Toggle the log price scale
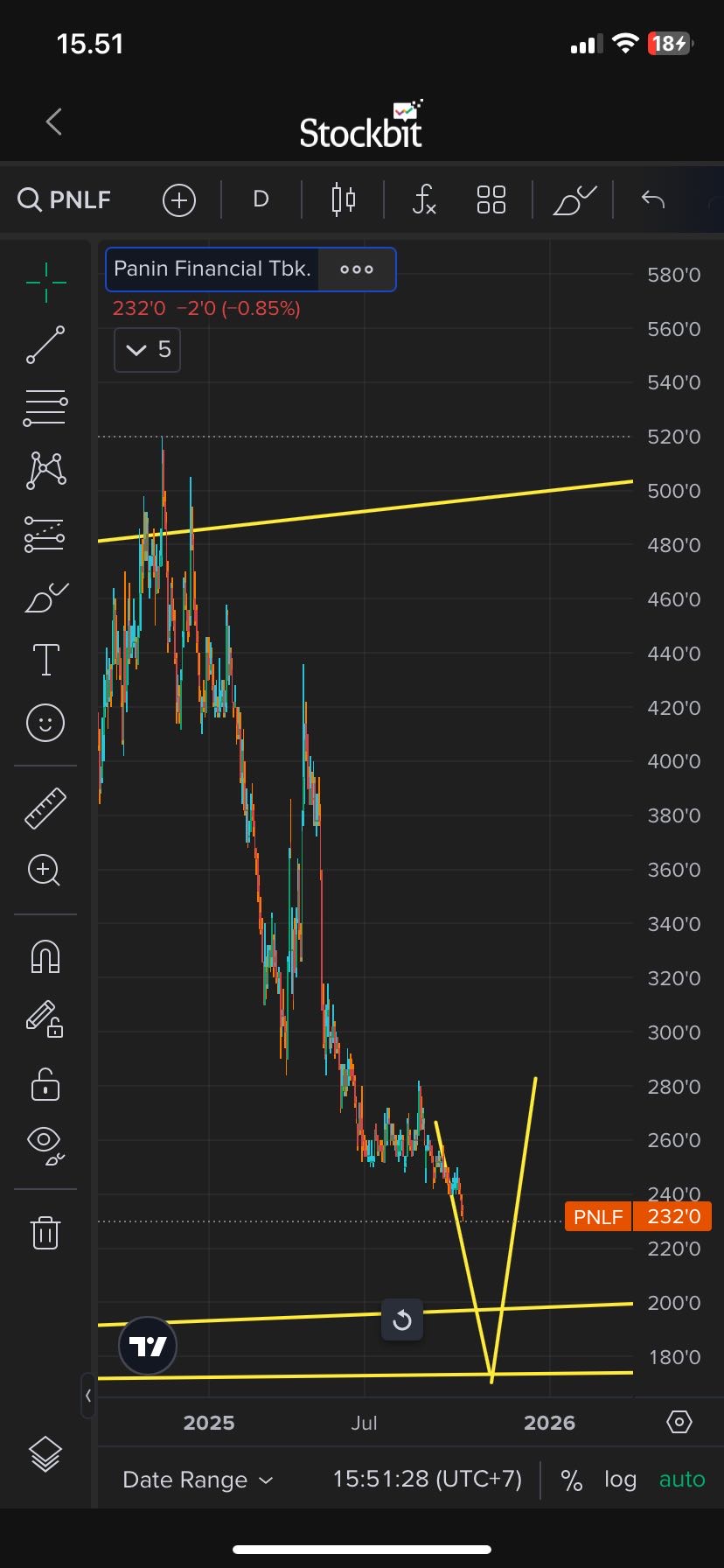This screenshot has width=724, height=1568. 620,1480
